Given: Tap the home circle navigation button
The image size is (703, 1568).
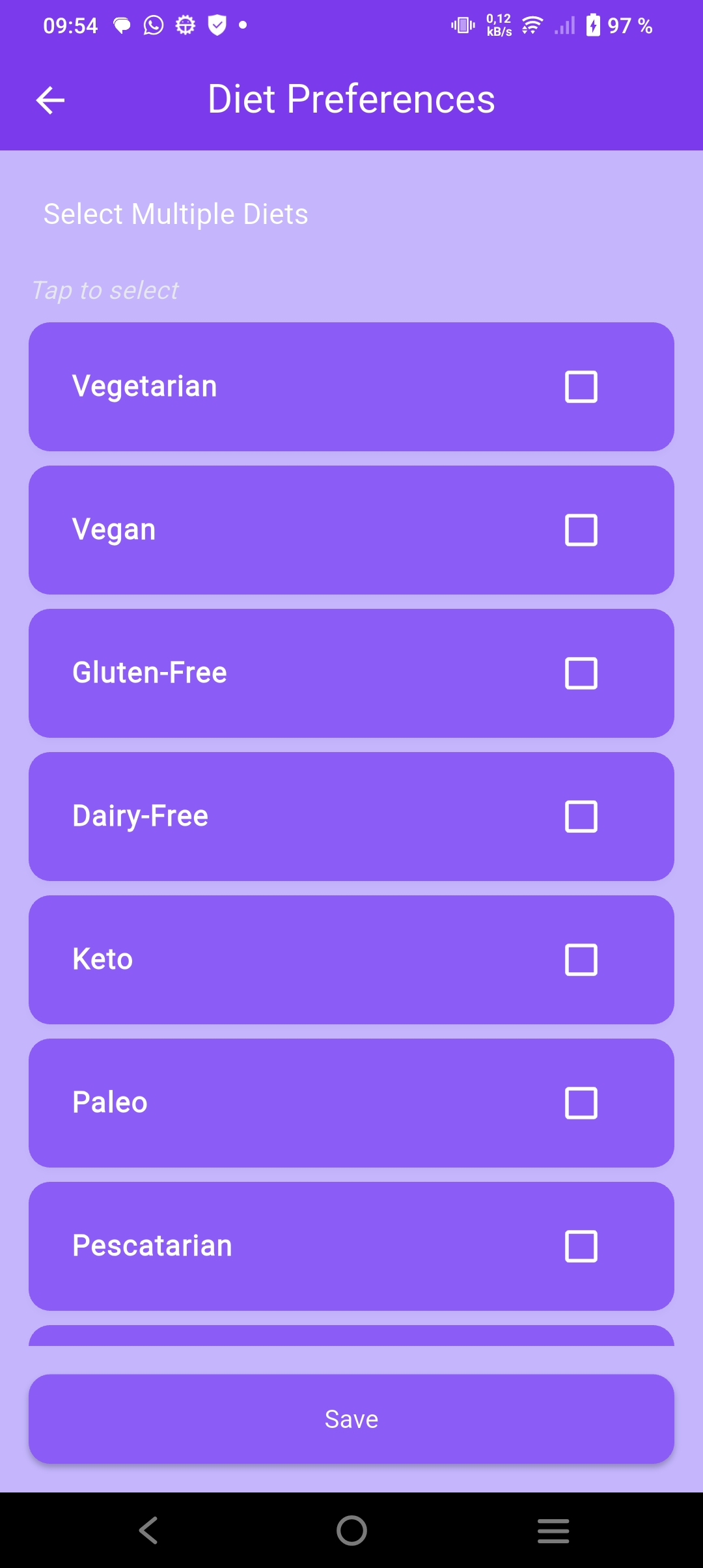Looking at the screenshot, I should pyautogui.click(x=351, y=1531).
